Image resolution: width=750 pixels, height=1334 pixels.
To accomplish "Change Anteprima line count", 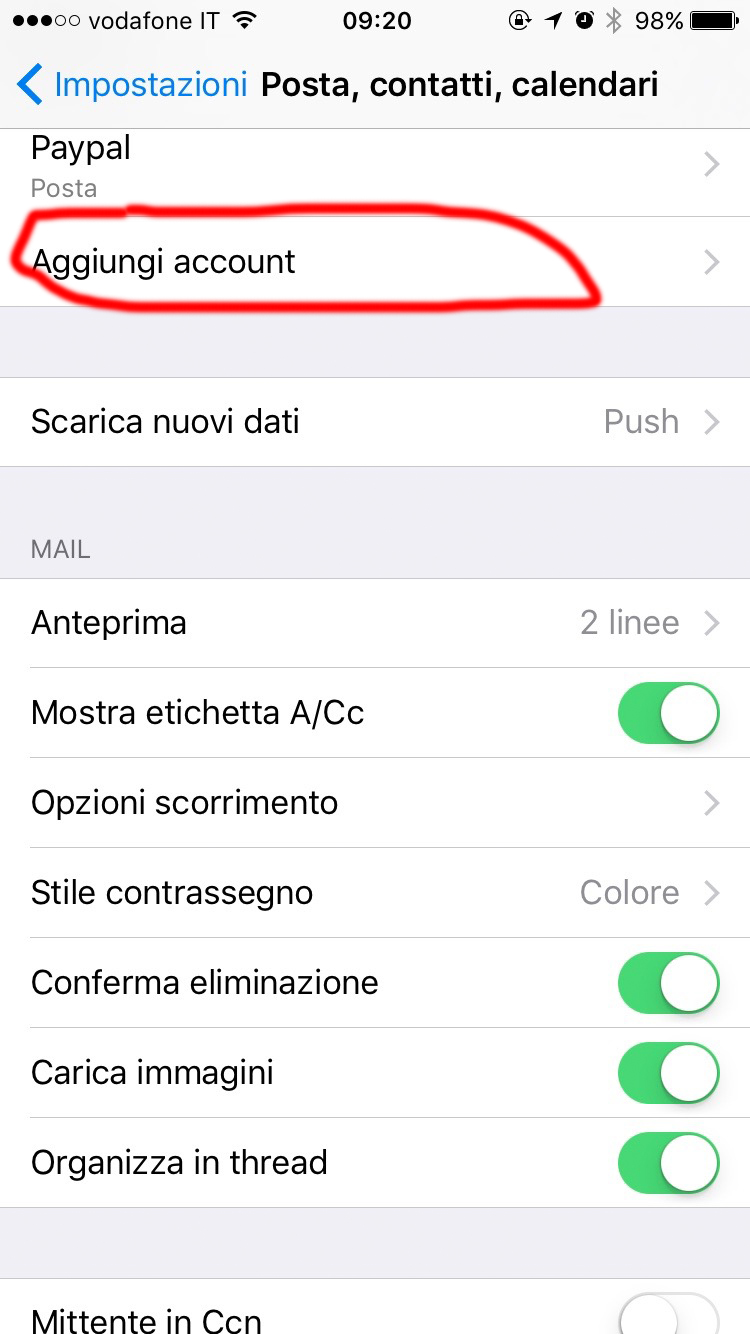I will [375, 623].
